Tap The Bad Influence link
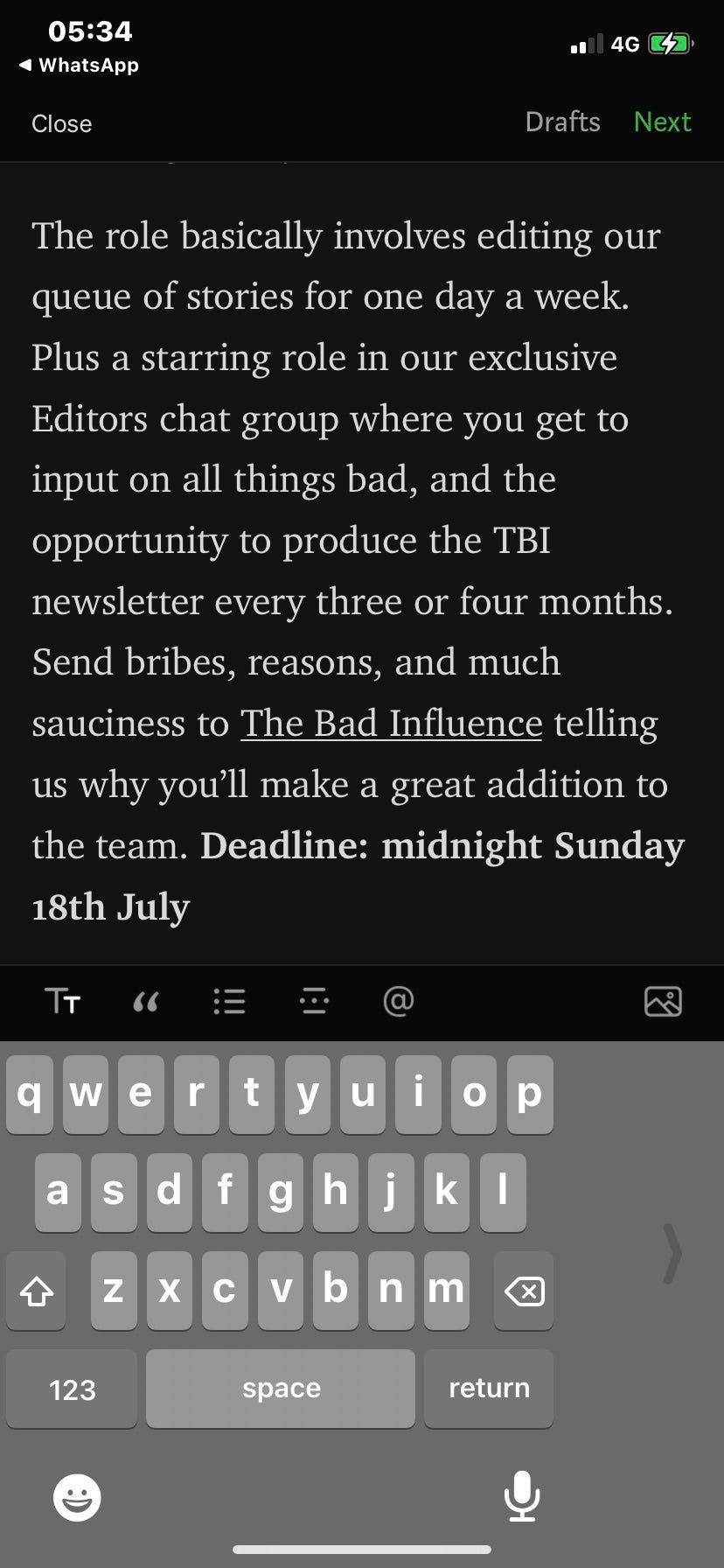Viewport: 724px width, 1568px height. [x=391, y=724]
